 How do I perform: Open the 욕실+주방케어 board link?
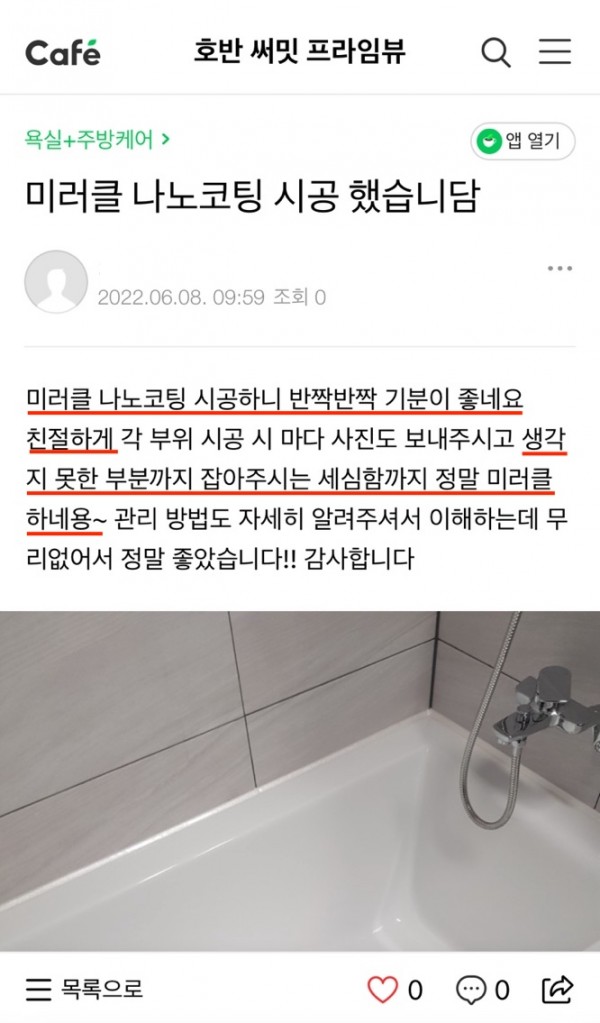coord(97,140)
